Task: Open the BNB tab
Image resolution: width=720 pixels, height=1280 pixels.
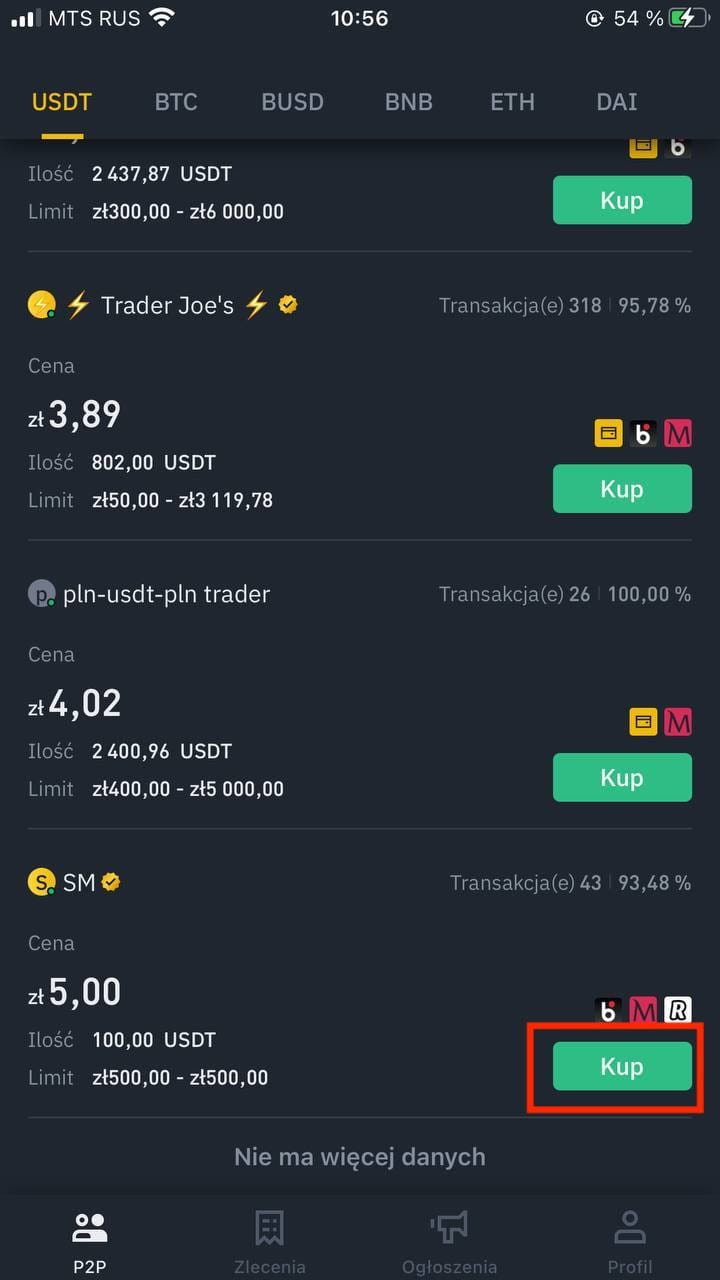Action: (408, 102)
